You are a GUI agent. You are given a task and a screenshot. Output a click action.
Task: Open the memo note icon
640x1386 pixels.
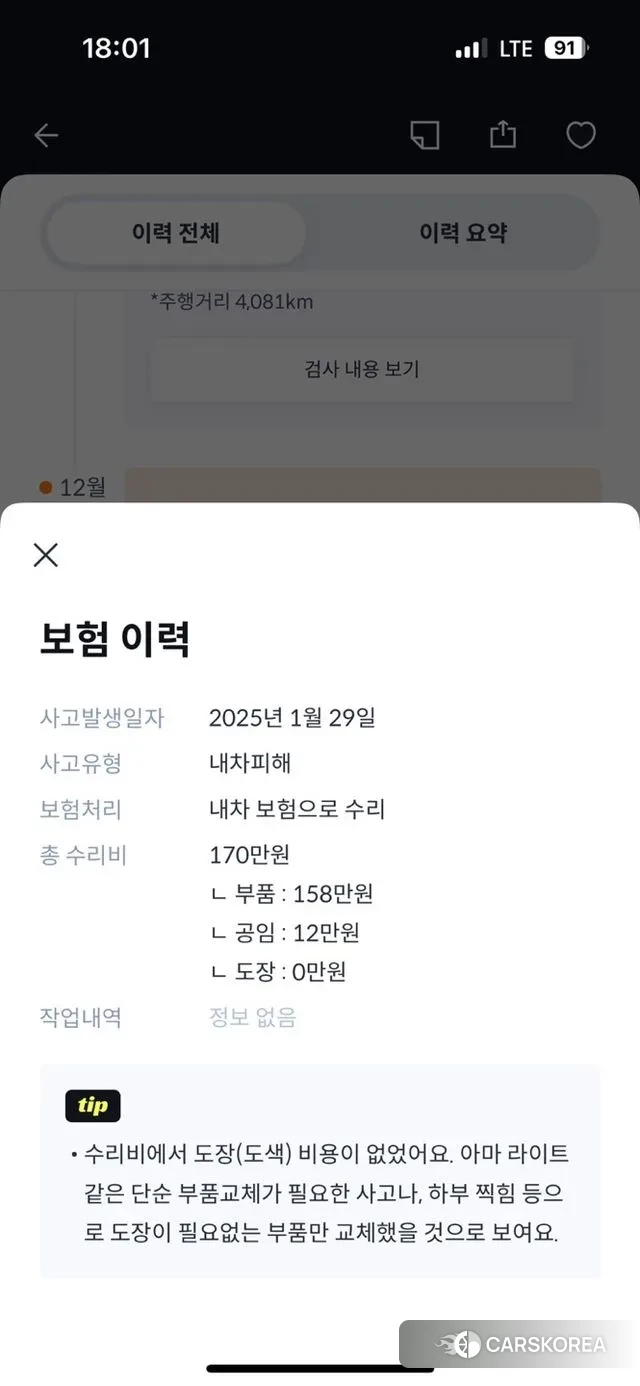[425, 136]
